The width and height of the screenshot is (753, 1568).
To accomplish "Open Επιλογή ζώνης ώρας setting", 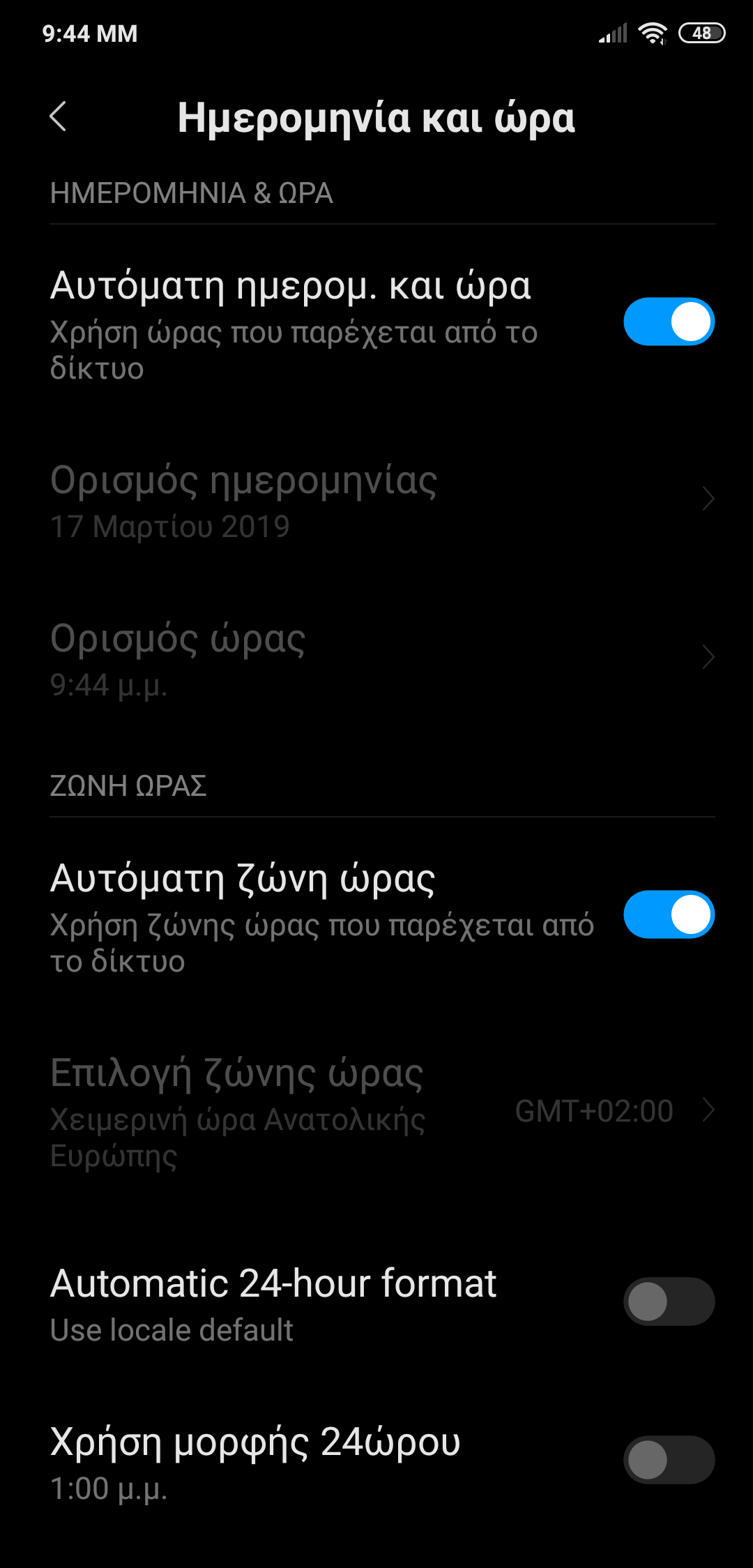I will (x=376, y=1112).
